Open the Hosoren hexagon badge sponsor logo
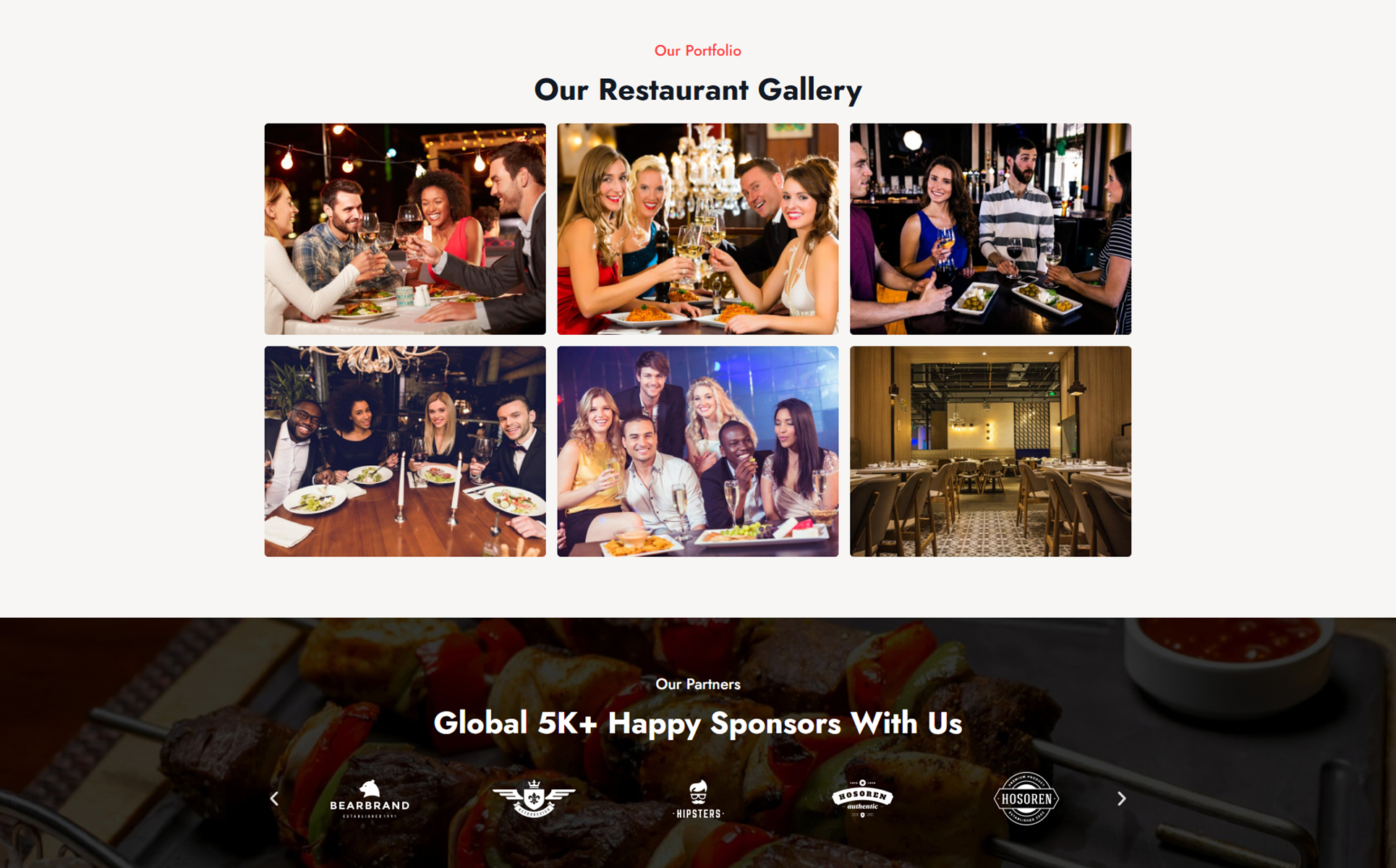Image resolution: width=1396 pixels, height=868 pixels. pos(1026,799)
